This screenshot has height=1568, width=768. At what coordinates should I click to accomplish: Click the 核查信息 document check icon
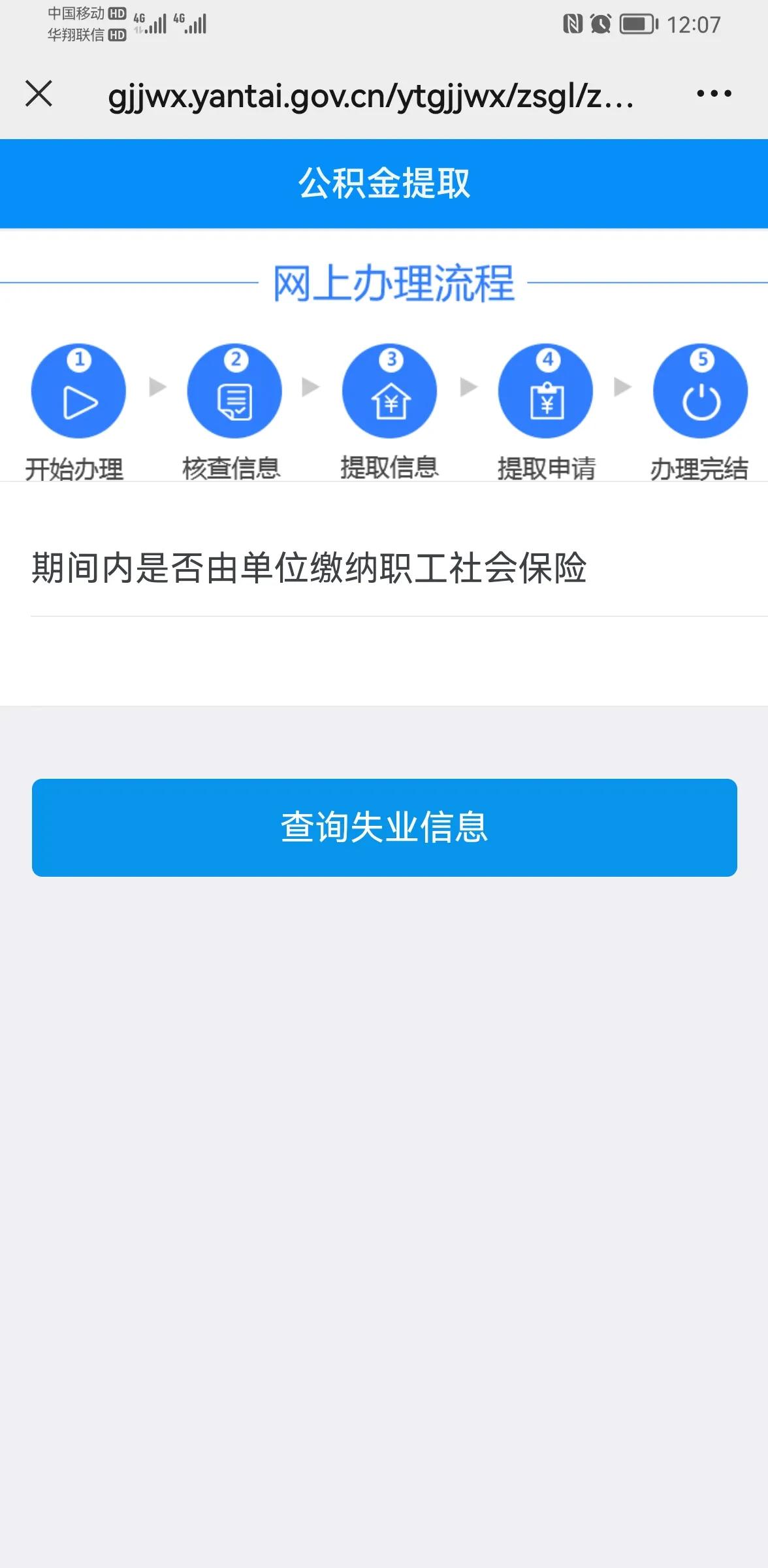(x=233, y=391)
